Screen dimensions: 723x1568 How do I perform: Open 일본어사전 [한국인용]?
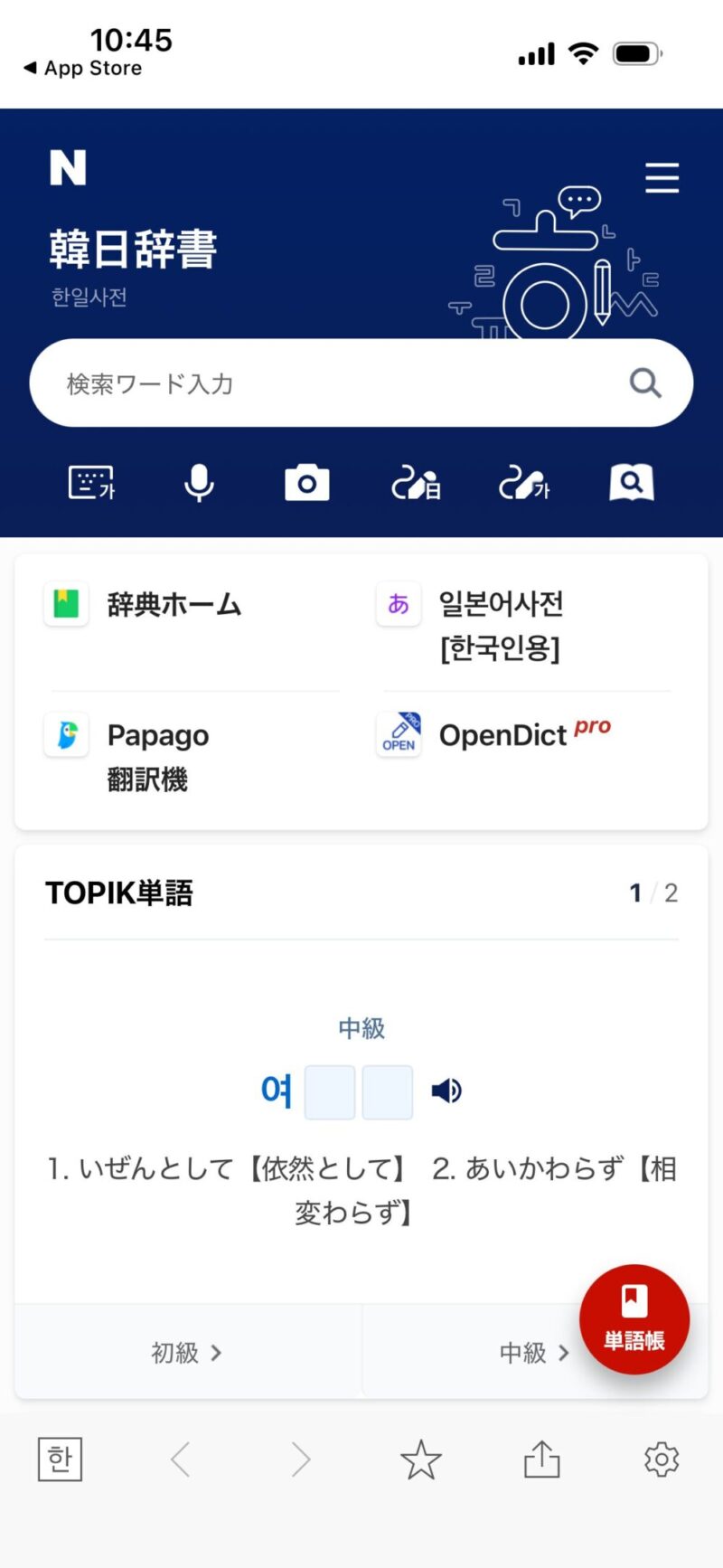(x=501, y=625)
